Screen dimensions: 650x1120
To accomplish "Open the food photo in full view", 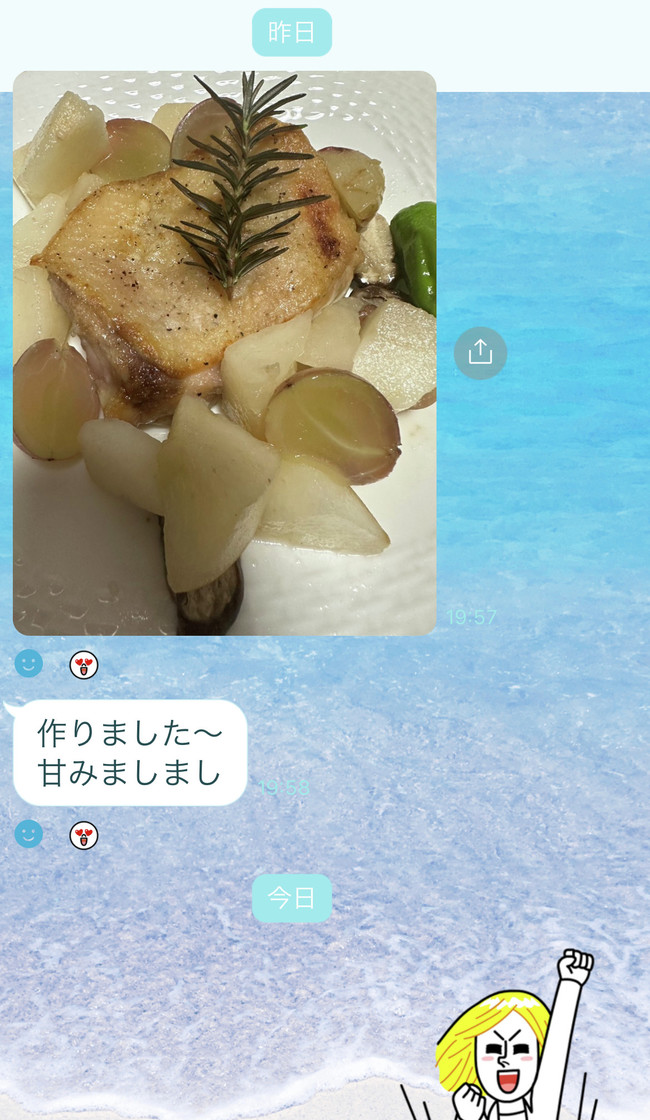I will coord(224,352).
